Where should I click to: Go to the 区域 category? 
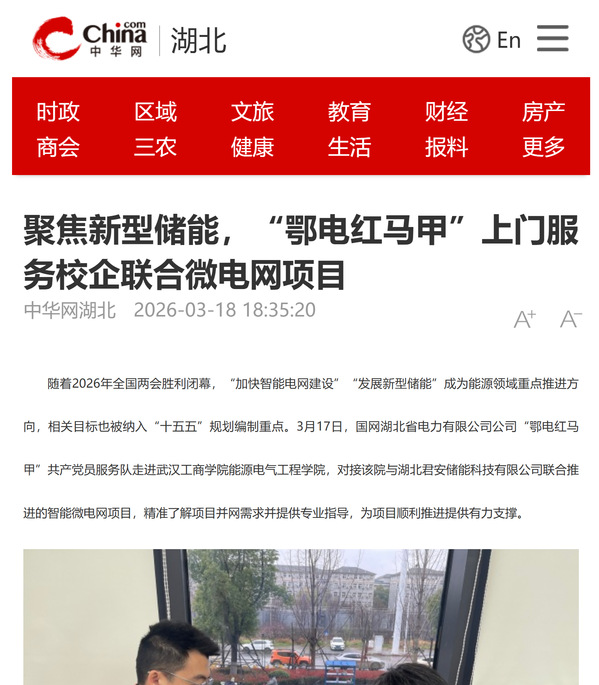coord(155,112)
